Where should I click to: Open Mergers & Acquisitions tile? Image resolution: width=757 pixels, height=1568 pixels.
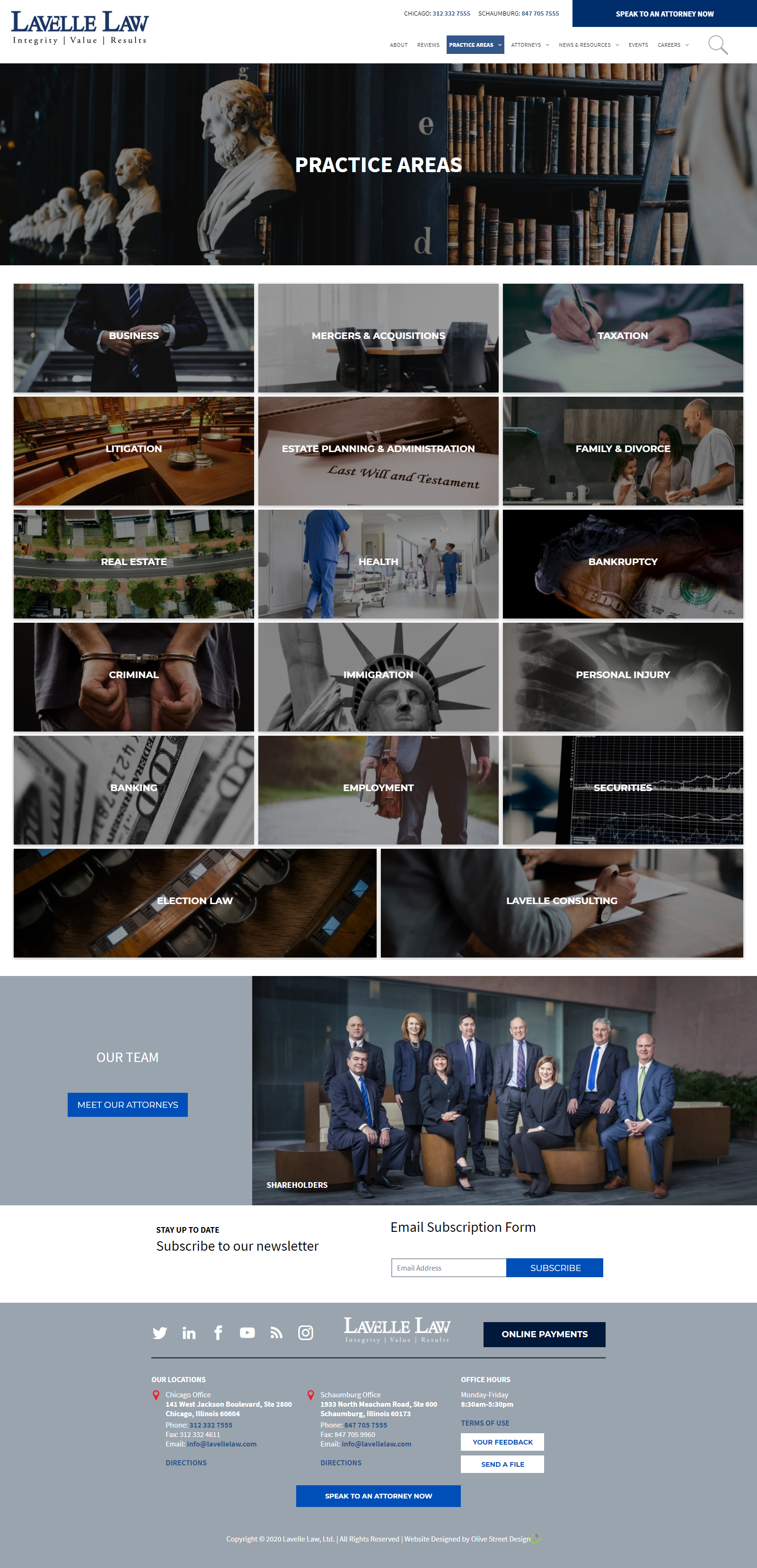378,337
